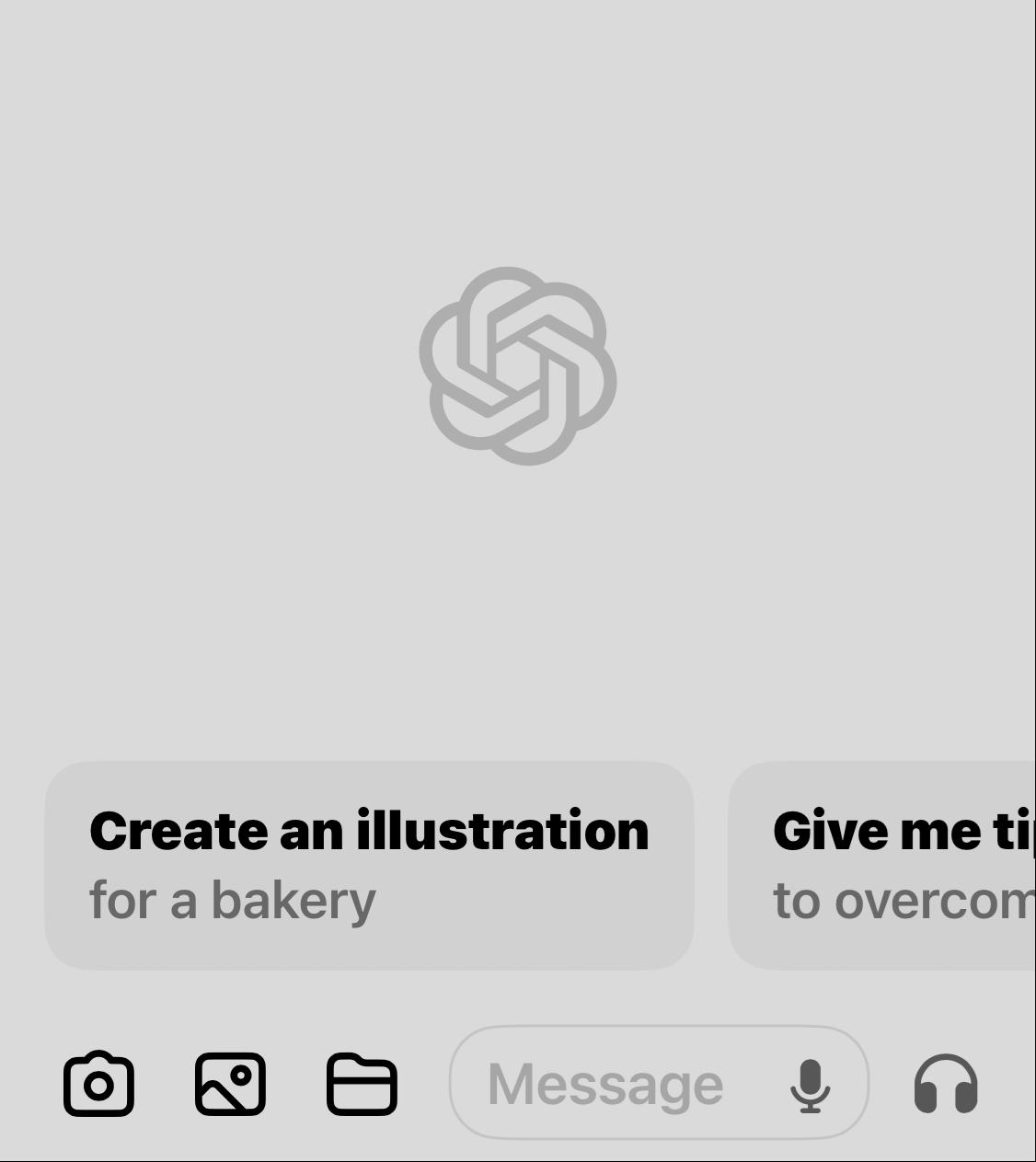Start voice dictation with the microphone
This screenshot has width=1036, height=1162.
coord(810,1084)
